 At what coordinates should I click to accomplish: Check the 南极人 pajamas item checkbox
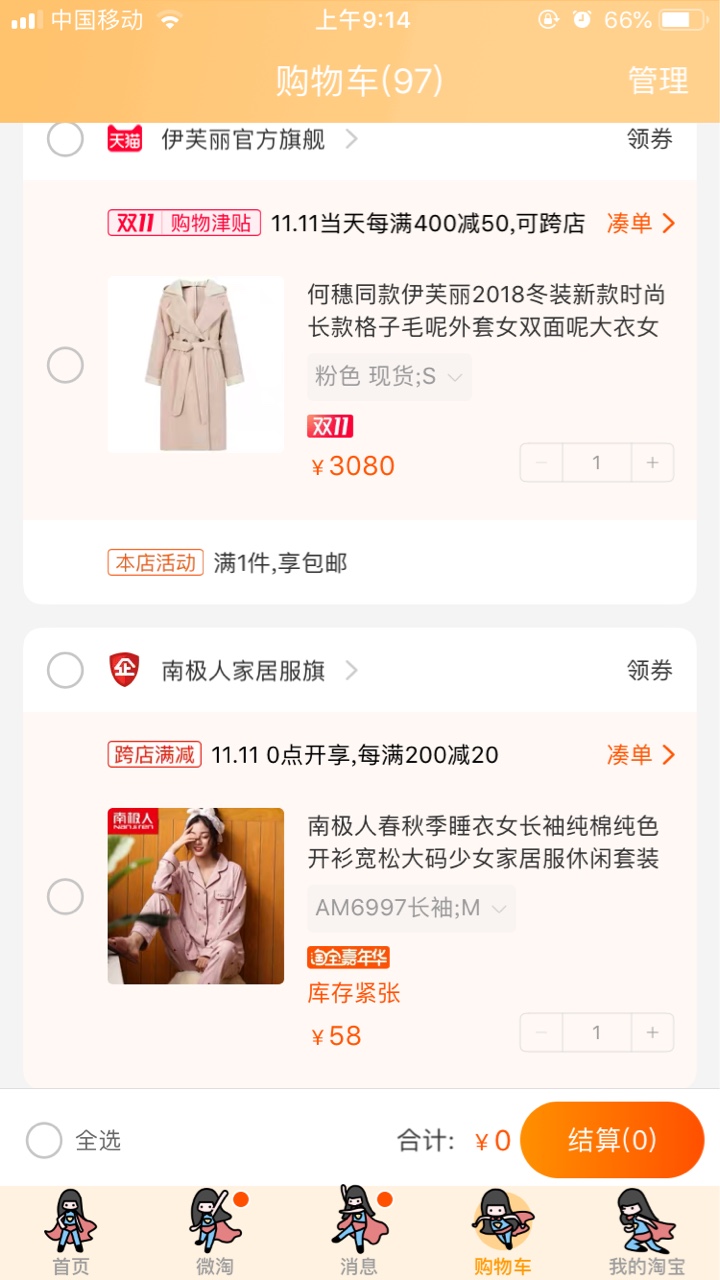pos(65,896)
